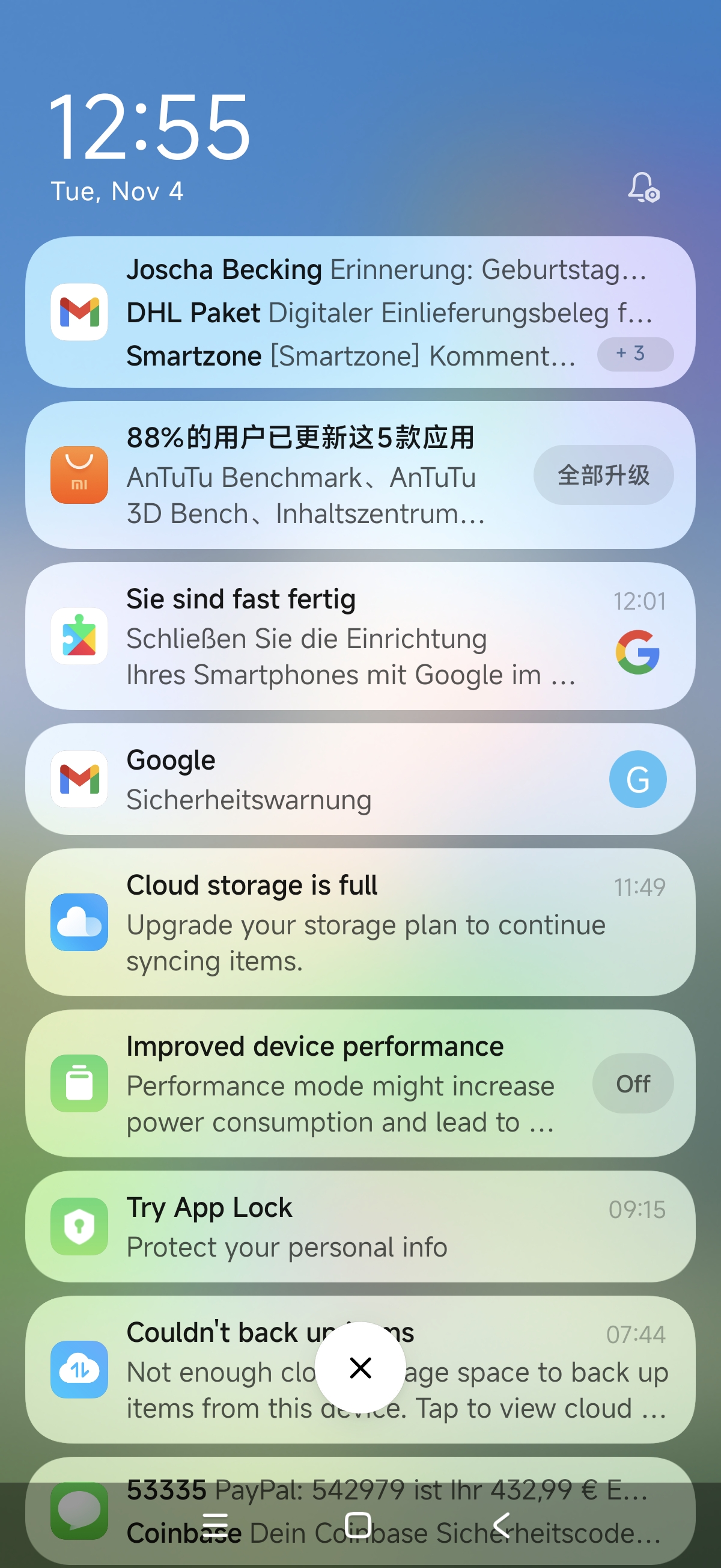
Task: Open notification settings bell icon
Action: [643, 187]
